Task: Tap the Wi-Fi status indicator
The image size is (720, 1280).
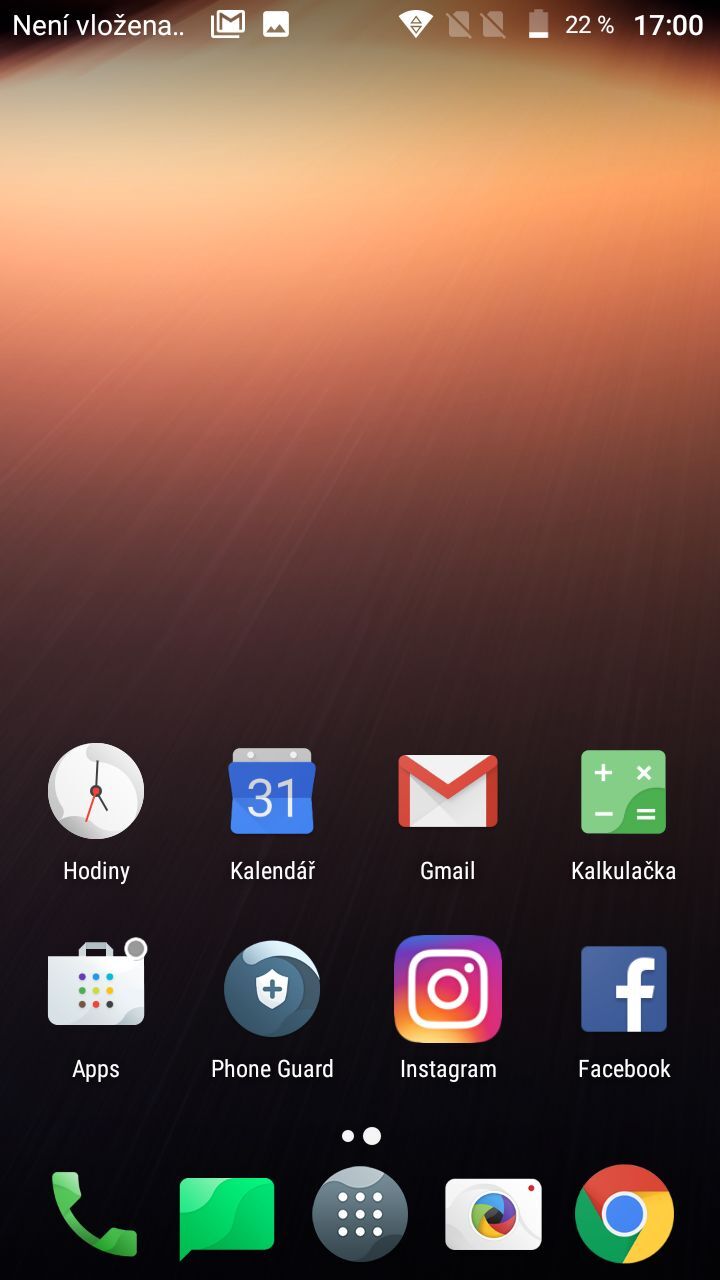Action: (x=416, y=23)
